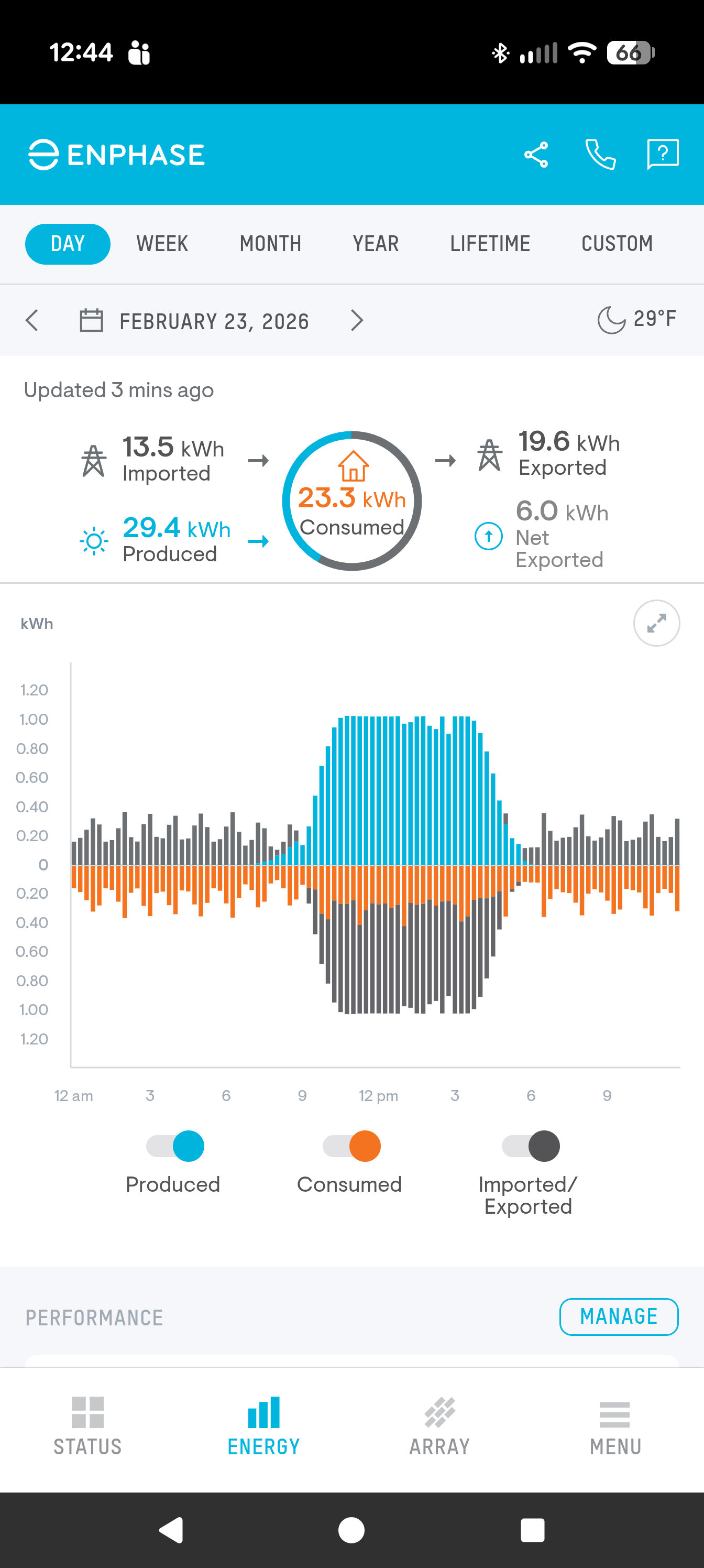Disable the Imported/Exported series
This screenshot has height=1568, width=704.
(x=530, y=1146)
